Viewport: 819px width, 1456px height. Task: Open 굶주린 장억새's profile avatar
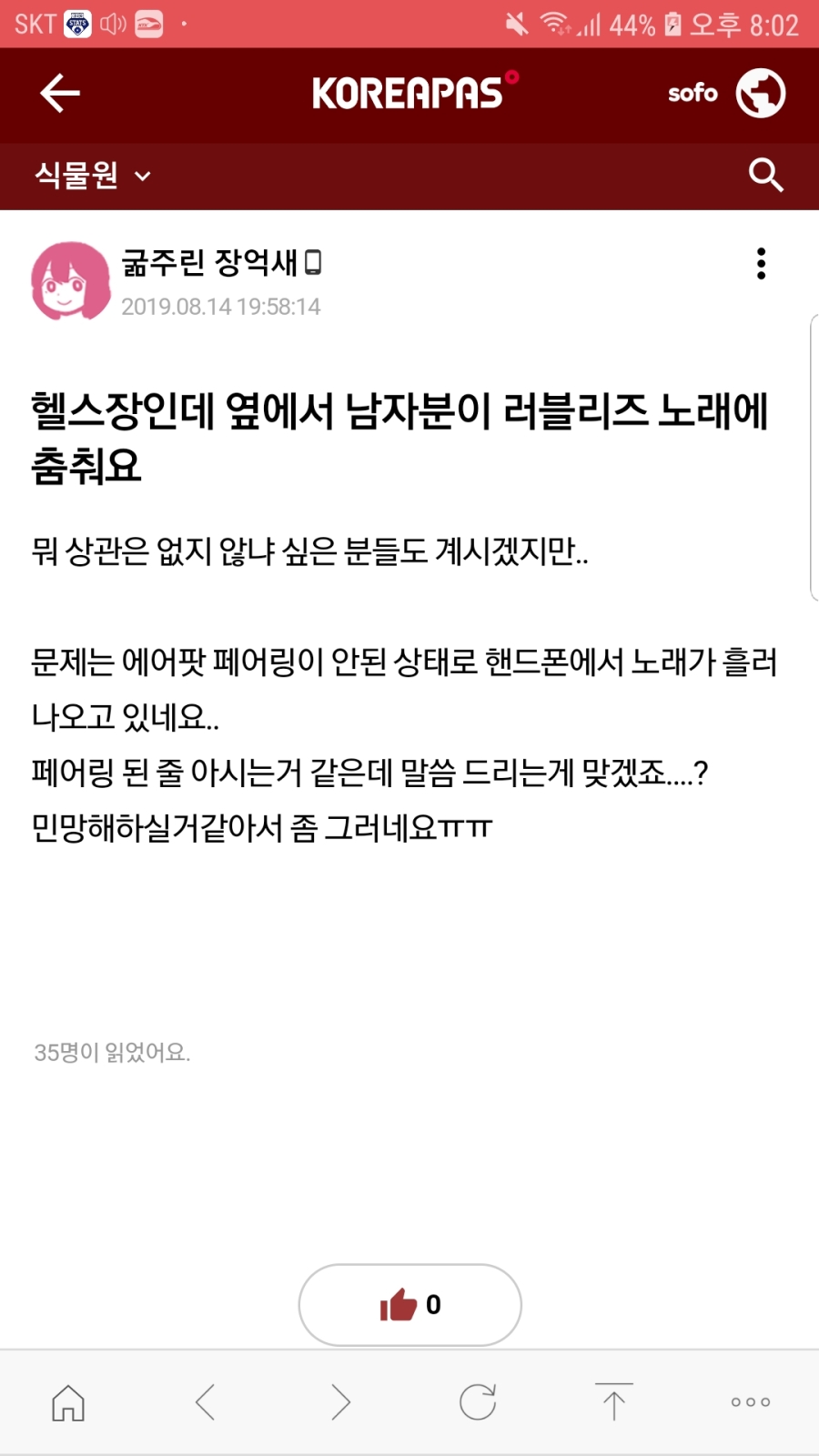70,281
